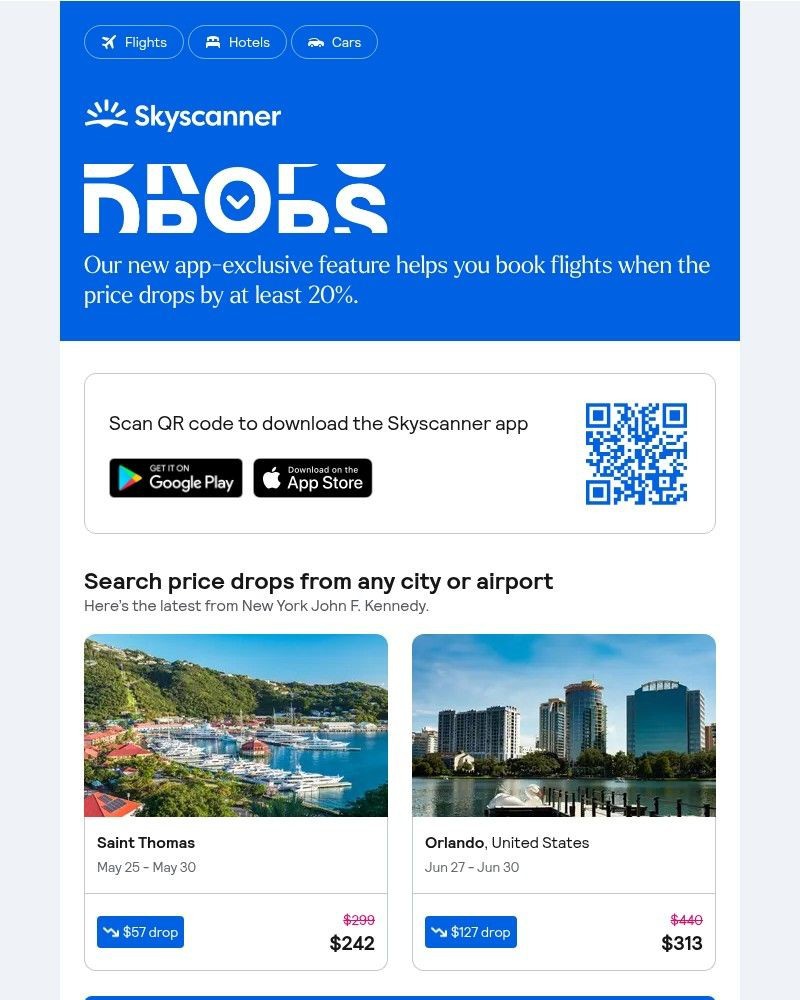Click the car icon in the Cars pill

click(317, 42)
